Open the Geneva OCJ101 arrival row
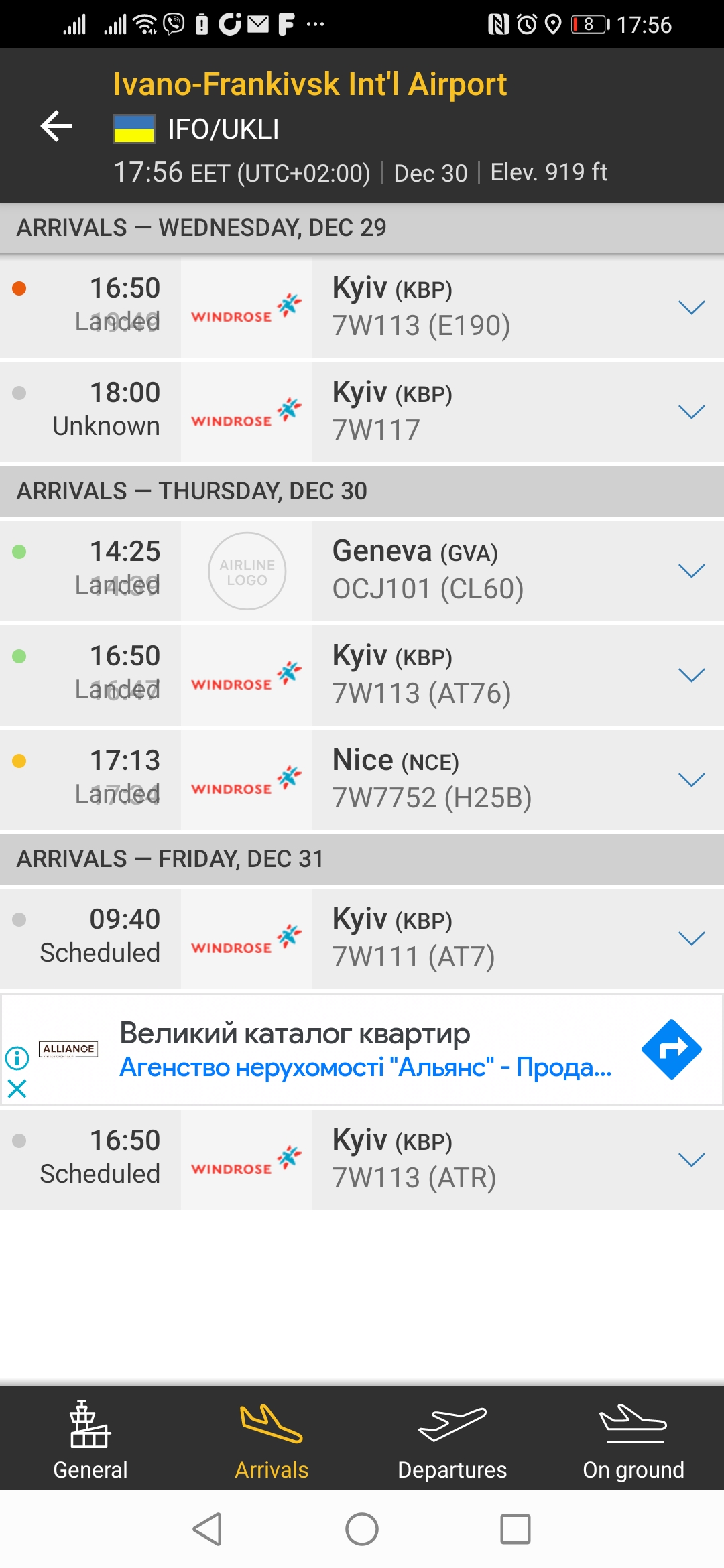 click(x=428, y=571)
